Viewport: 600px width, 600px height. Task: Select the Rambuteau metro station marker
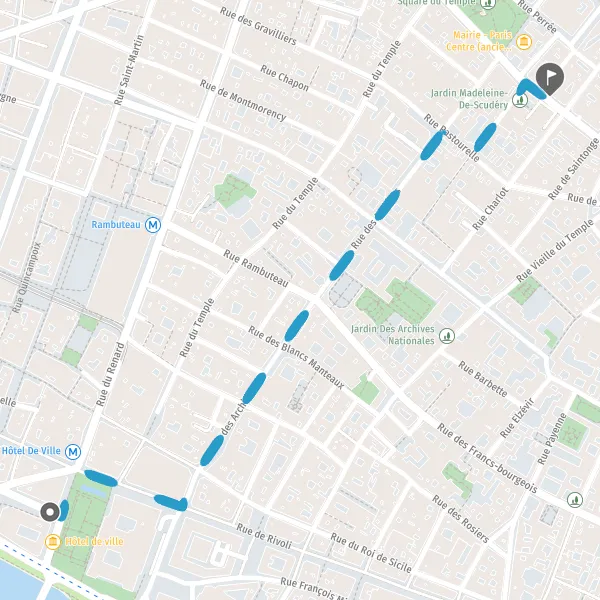pos(153,225)
